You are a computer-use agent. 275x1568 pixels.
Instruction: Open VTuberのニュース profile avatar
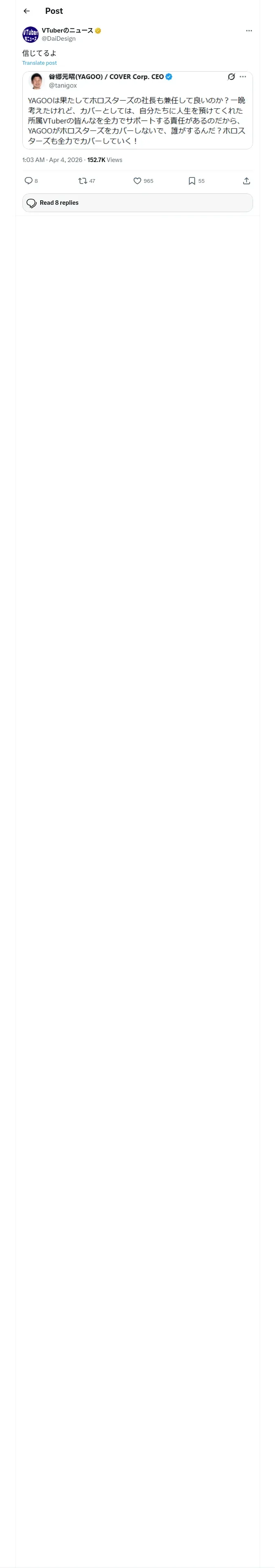coord(31,35)
